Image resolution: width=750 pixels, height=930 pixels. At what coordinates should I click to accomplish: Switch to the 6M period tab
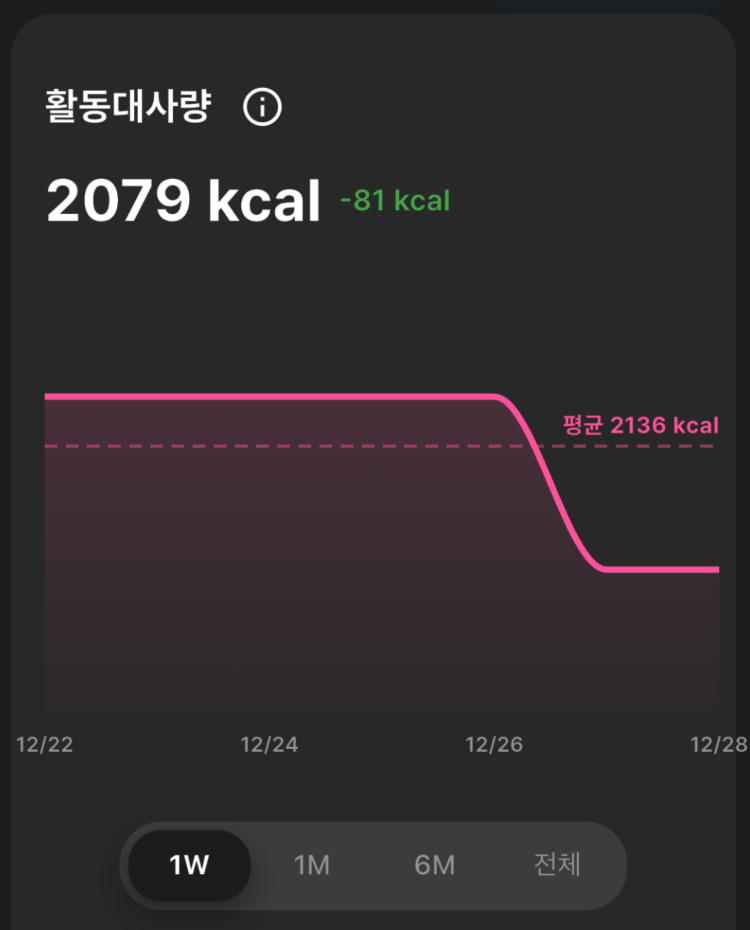(x=435, y=866)
